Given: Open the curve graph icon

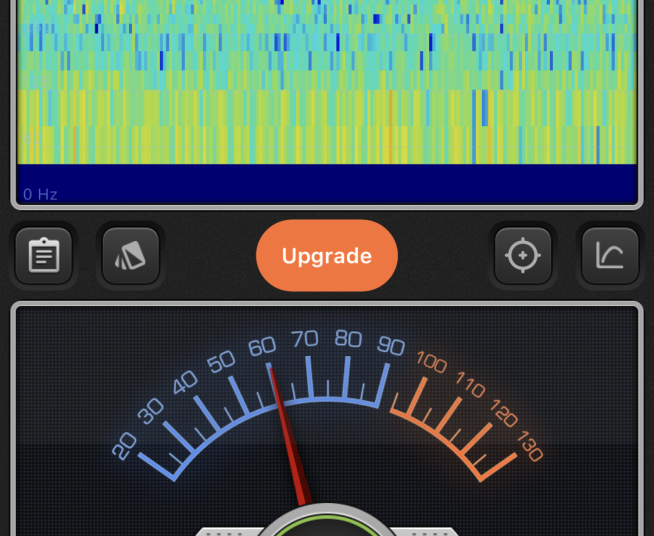Looking at the screenshot, I should pos(610,256).
